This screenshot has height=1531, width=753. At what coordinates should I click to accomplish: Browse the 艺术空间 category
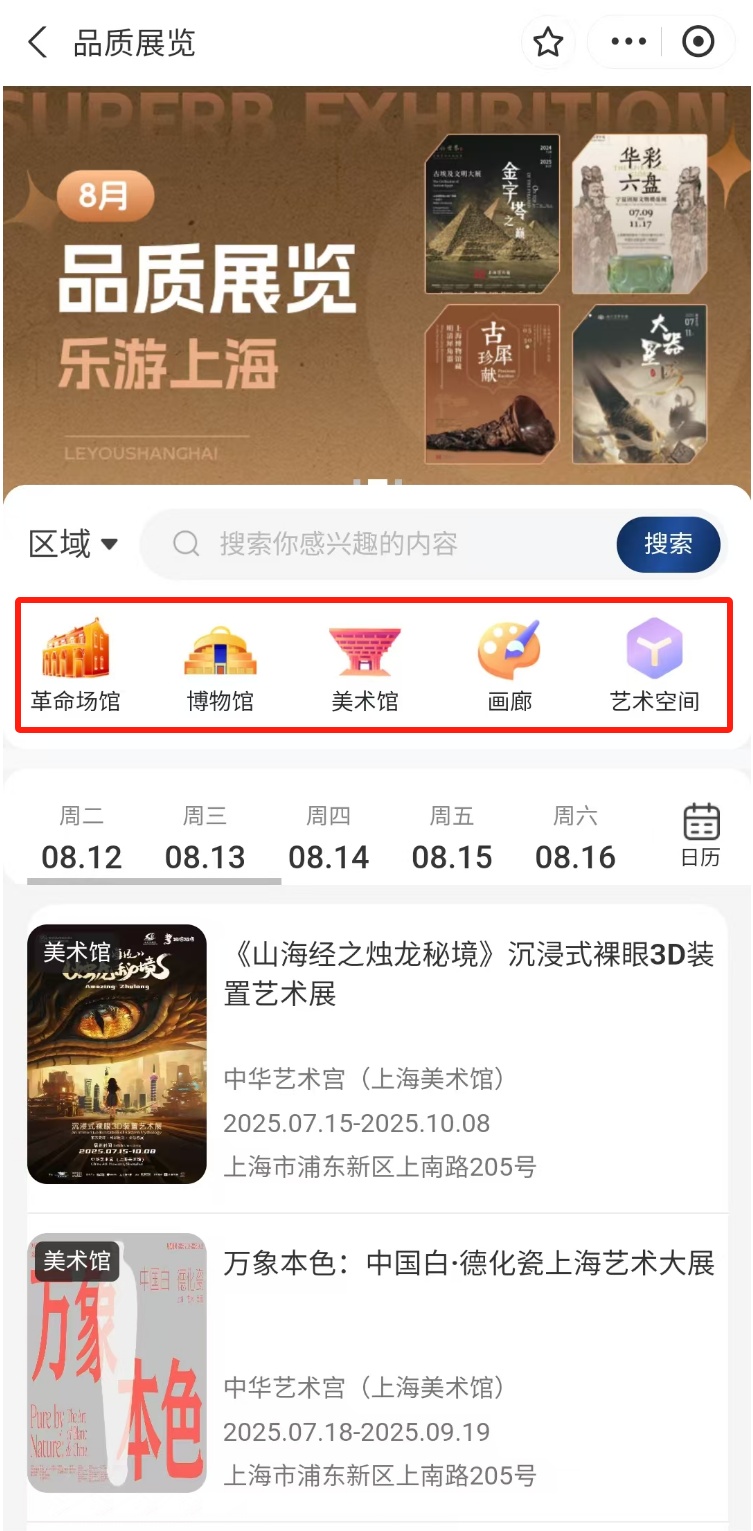coord(654,666)
